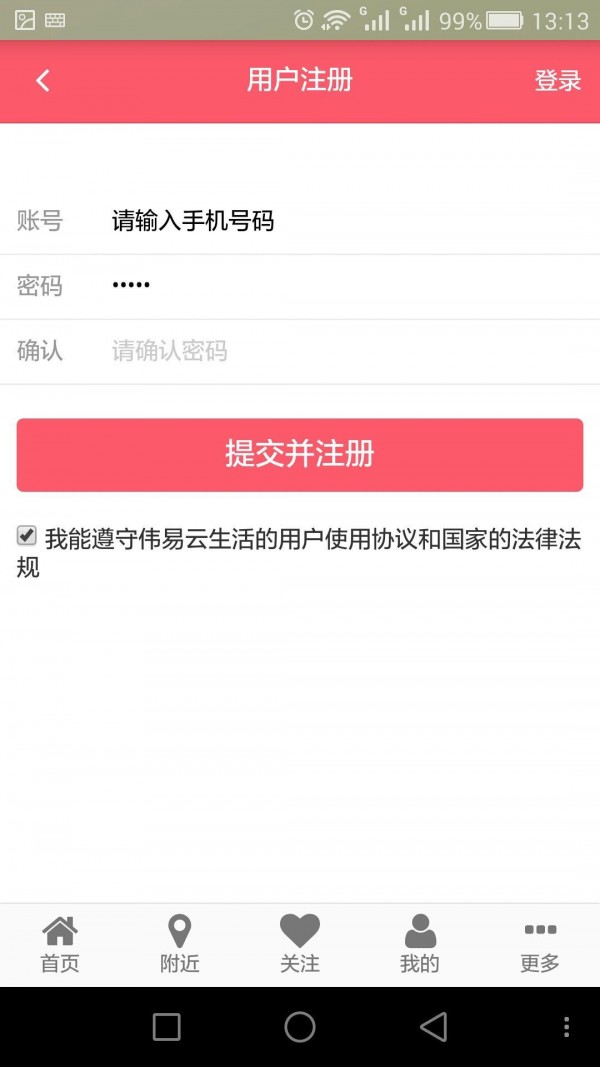Open the system recent apps button
The width and height of the screenshot is (600, 1067).
[166, 1027]
